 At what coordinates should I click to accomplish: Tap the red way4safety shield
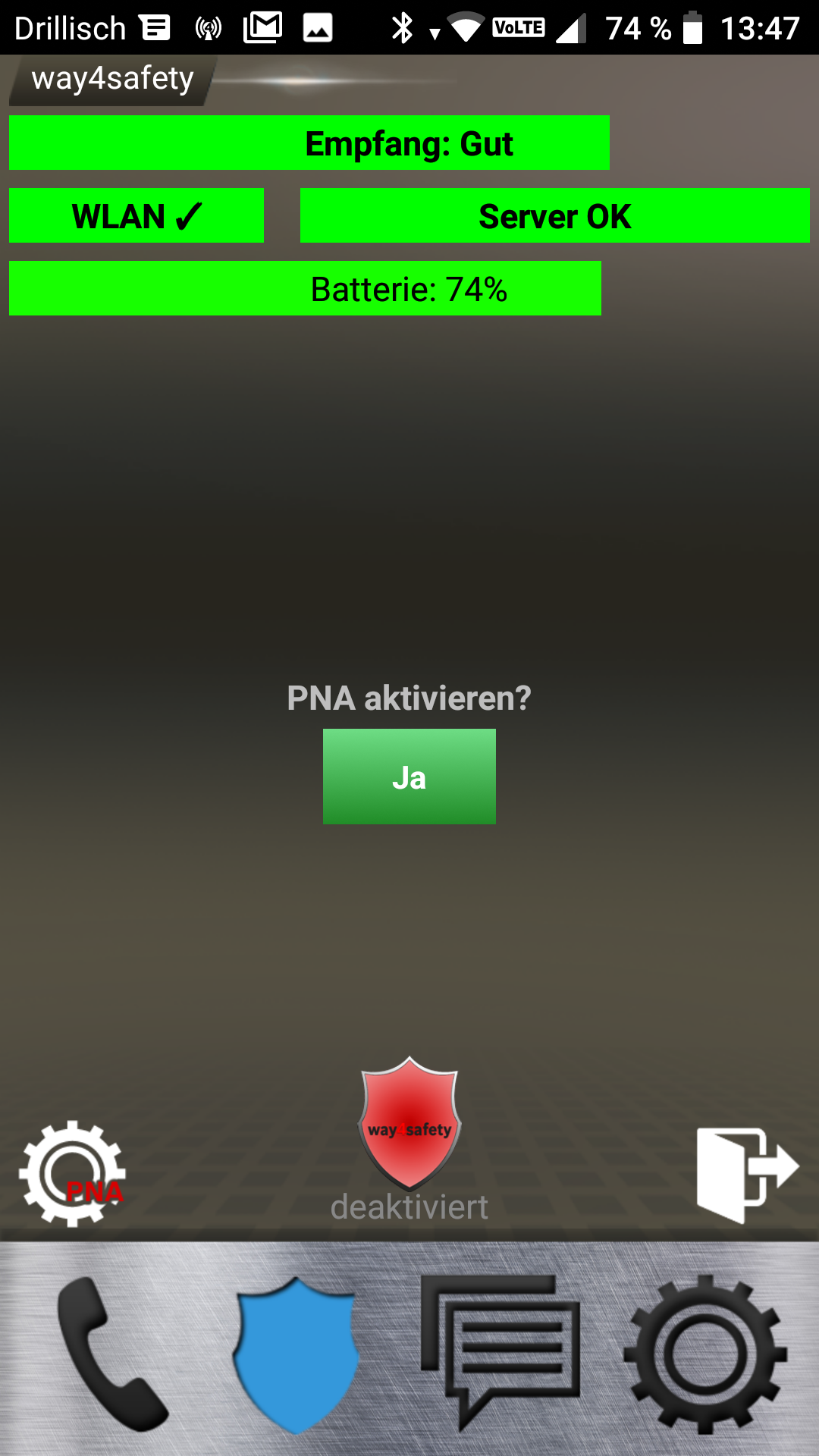tap(409, 1123)
